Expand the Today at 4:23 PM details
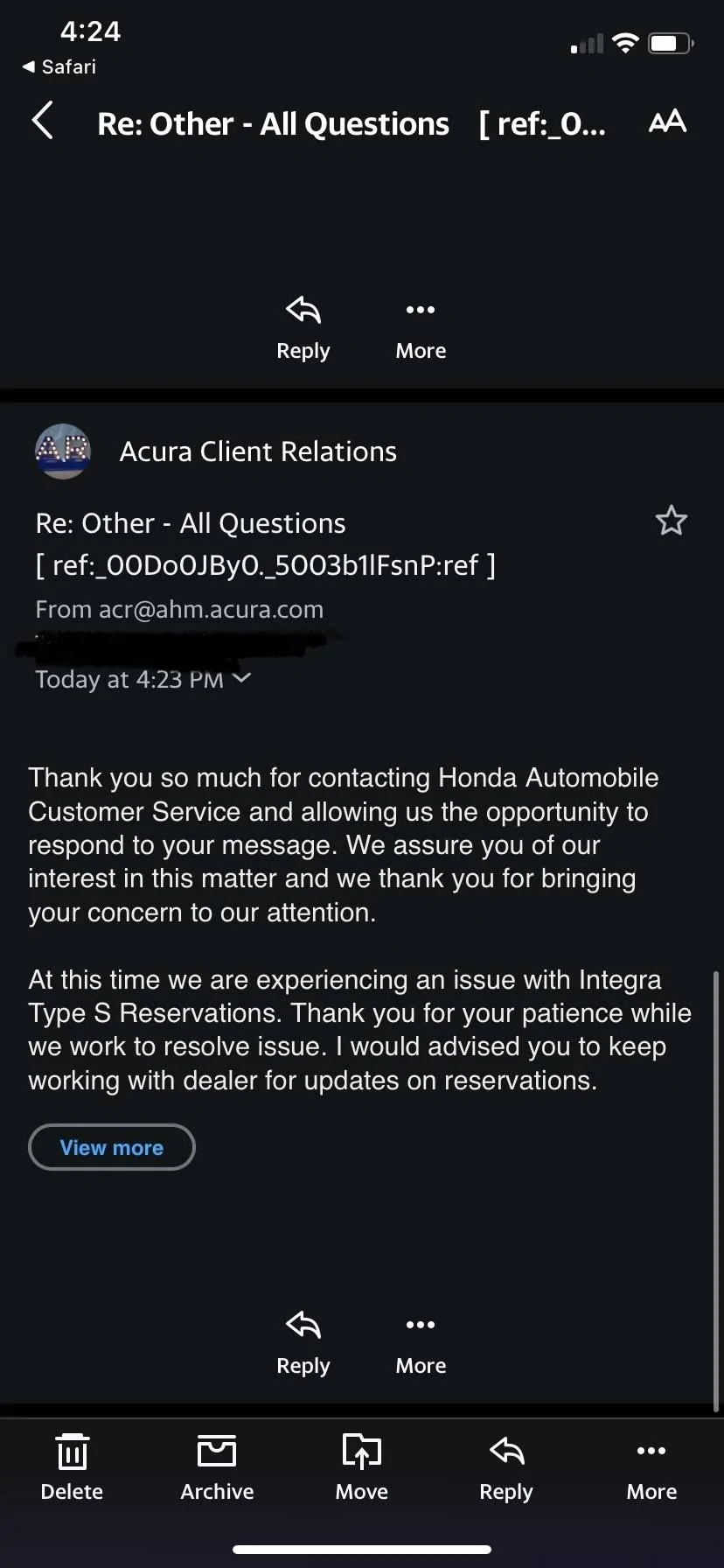This screenshot has height=1568, width=724. (x=241, y=678)
